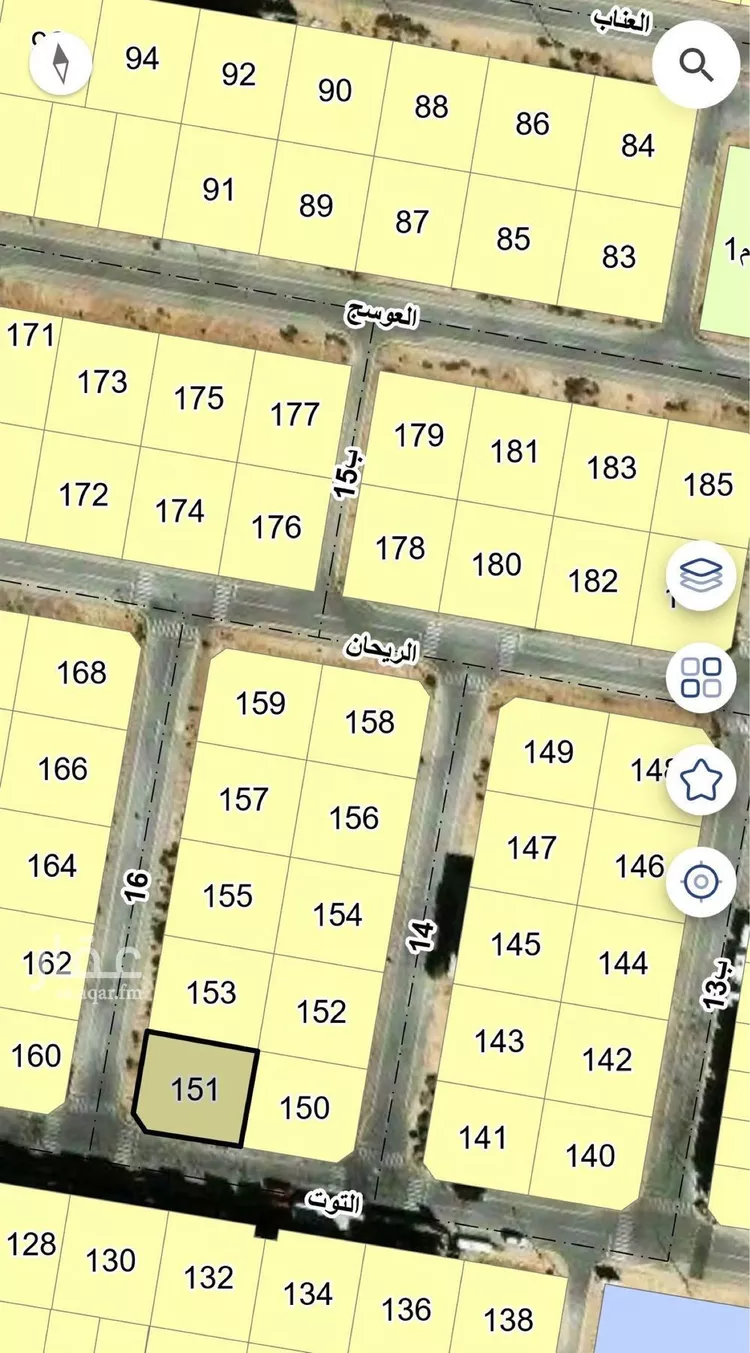Center map on my current location
This screenshot has width=750, height=1353.
pos(701,881)
